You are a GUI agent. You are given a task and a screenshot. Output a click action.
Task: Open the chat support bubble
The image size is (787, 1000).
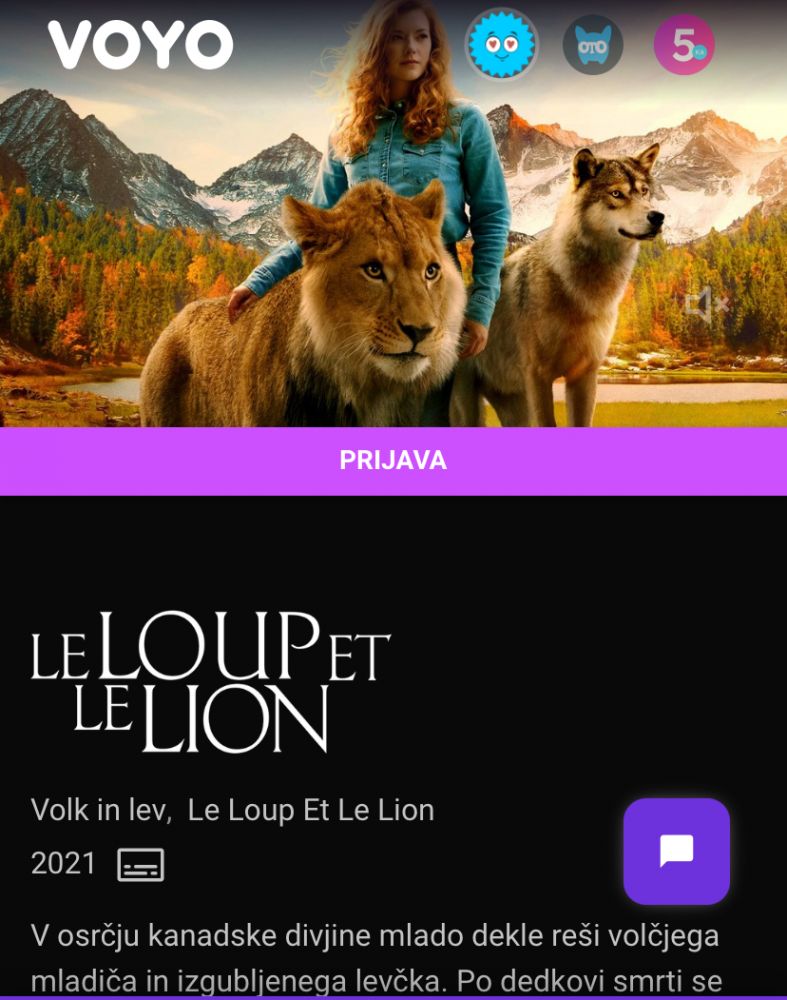tap(676, 851)
